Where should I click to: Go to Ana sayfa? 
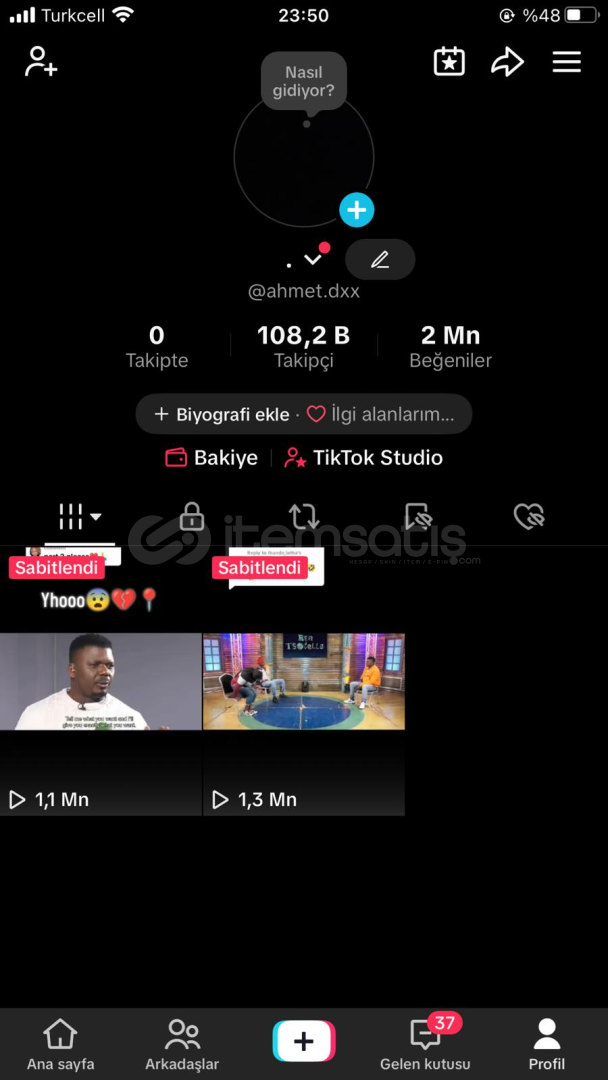click(61, 1045)
